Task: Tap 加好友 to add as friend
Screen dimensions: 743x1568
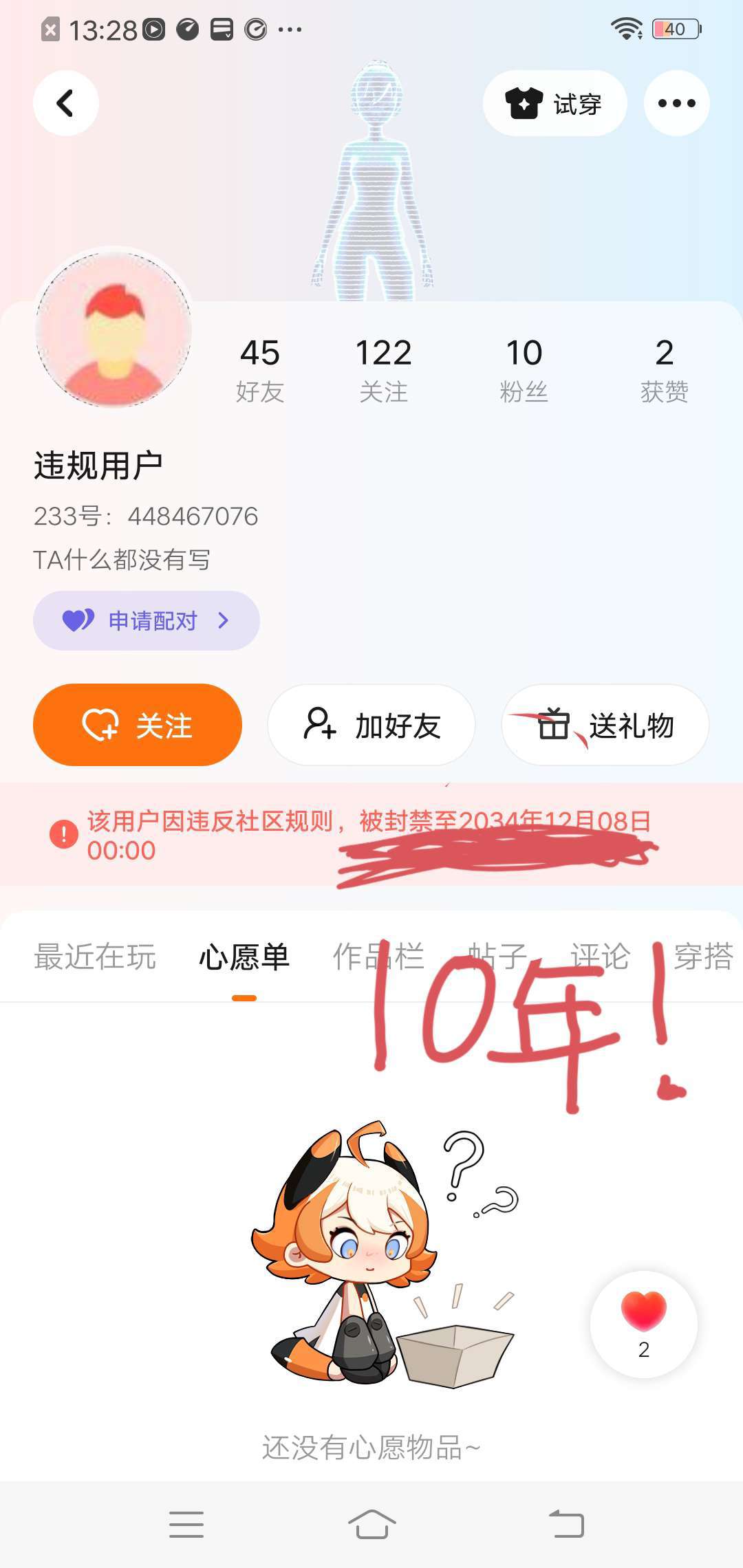Action: coord(371,725)
